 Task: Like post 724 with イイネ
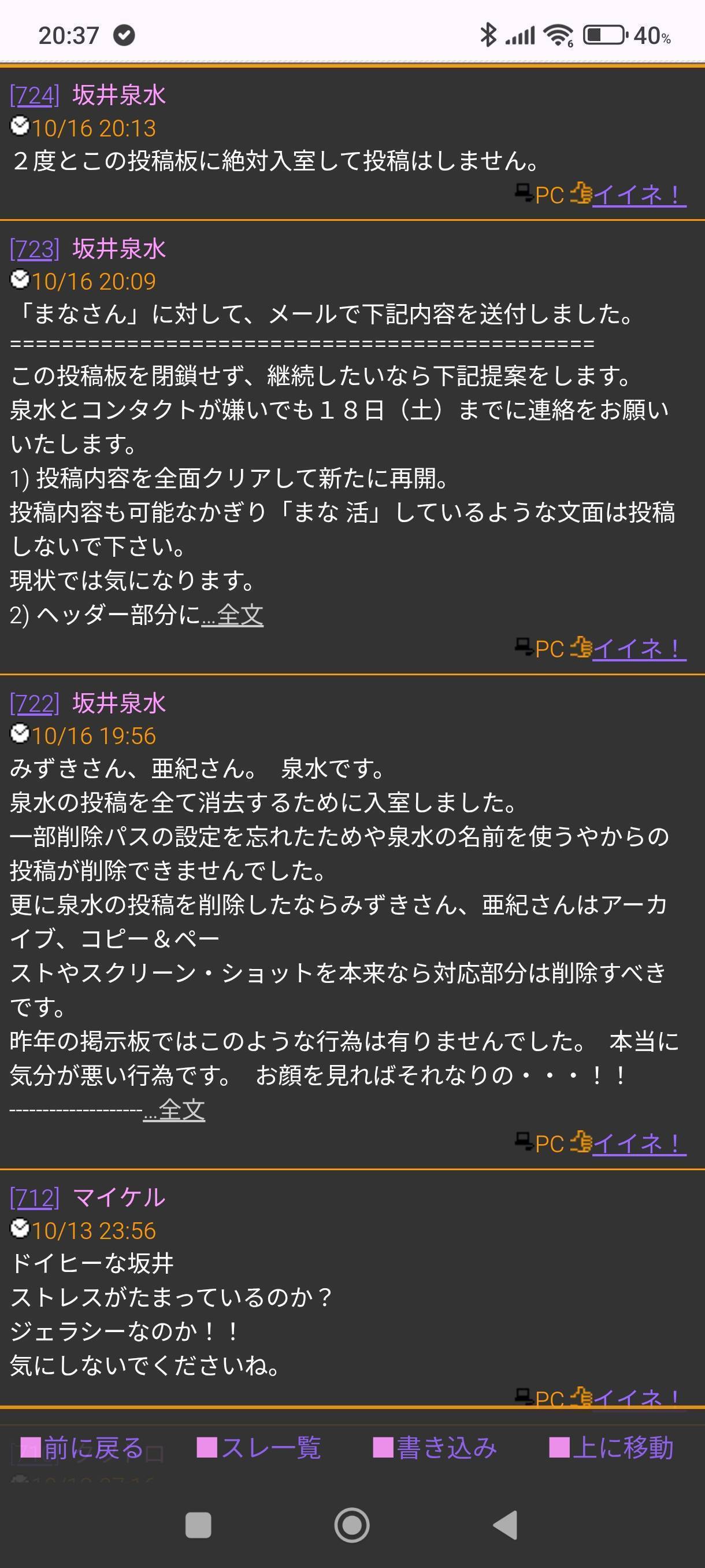[x=638, y=195]
